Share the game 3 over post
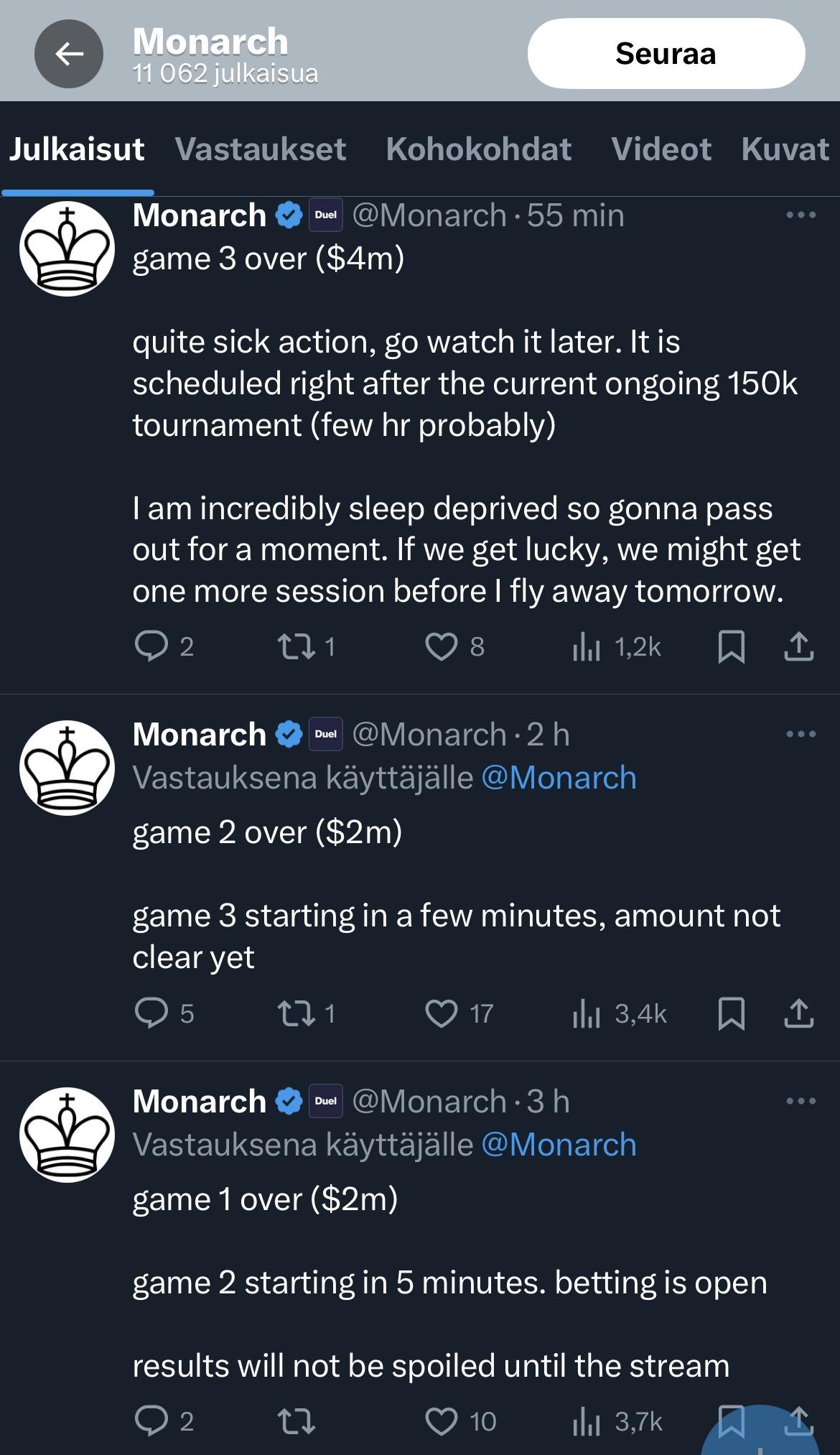The width and height of the screenshot is (840, 1455). tap(799, 646)
